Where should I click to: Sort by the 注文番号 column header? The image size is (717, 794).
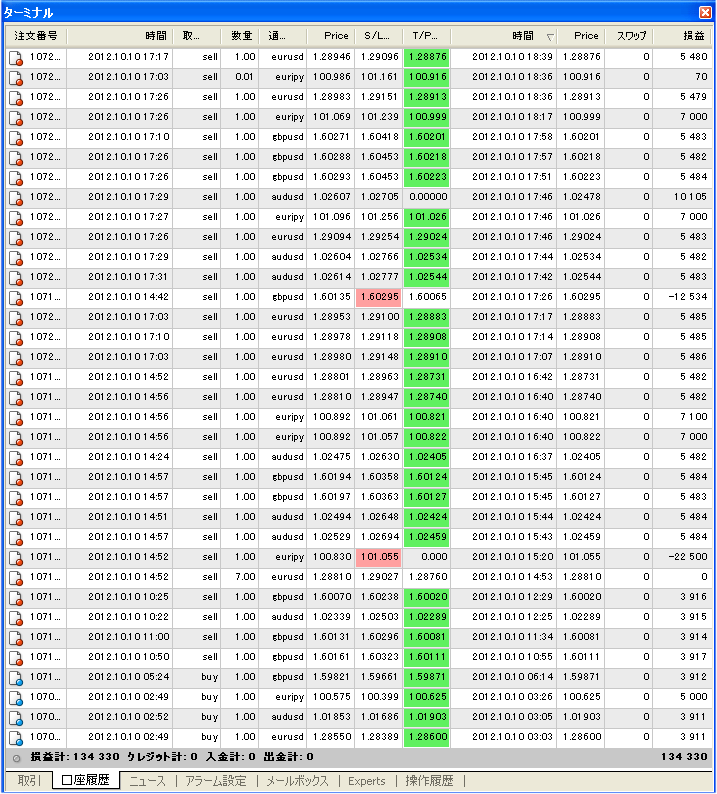point(36,36)
